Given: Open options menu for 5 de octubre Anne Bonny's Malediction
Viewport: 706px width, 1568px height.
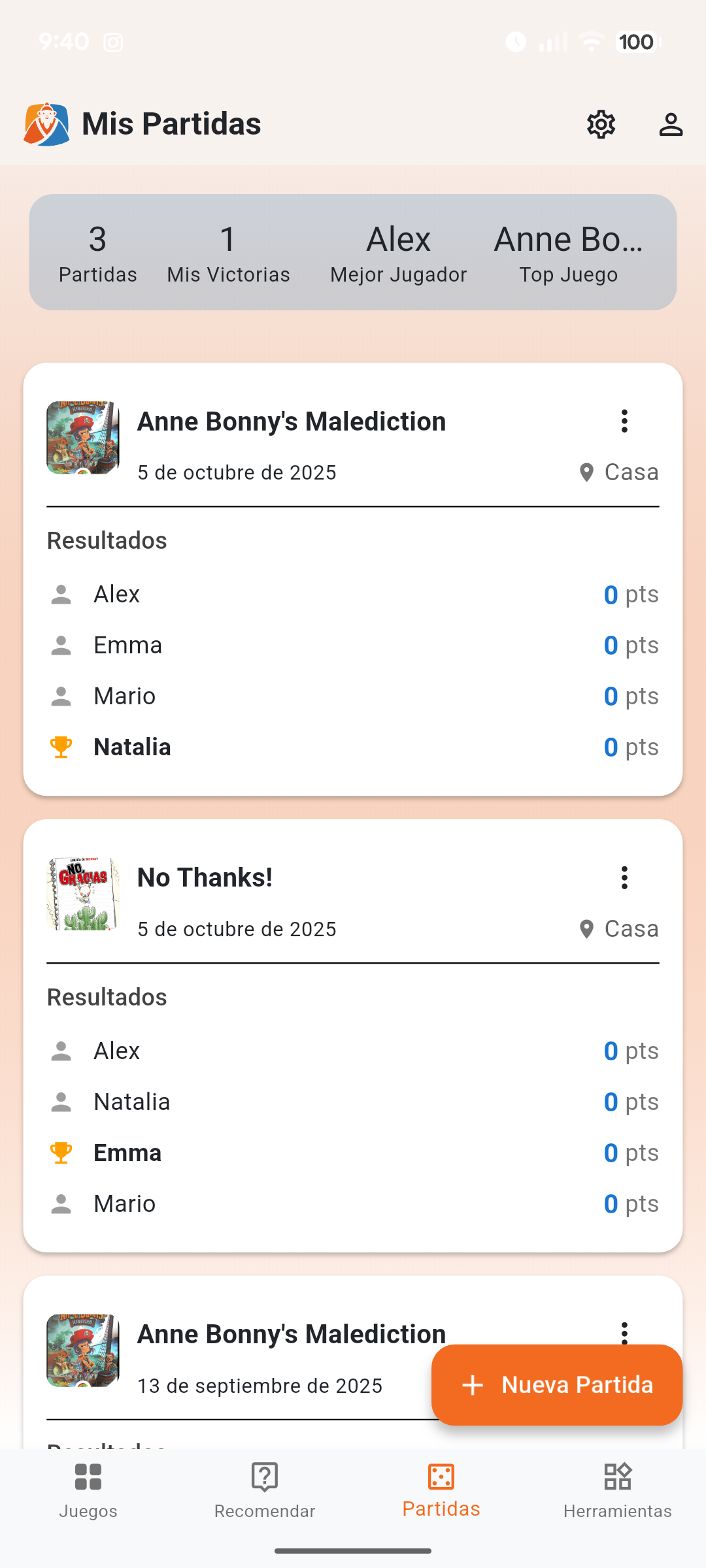Looking at the screenshot, I should [624, 421].
